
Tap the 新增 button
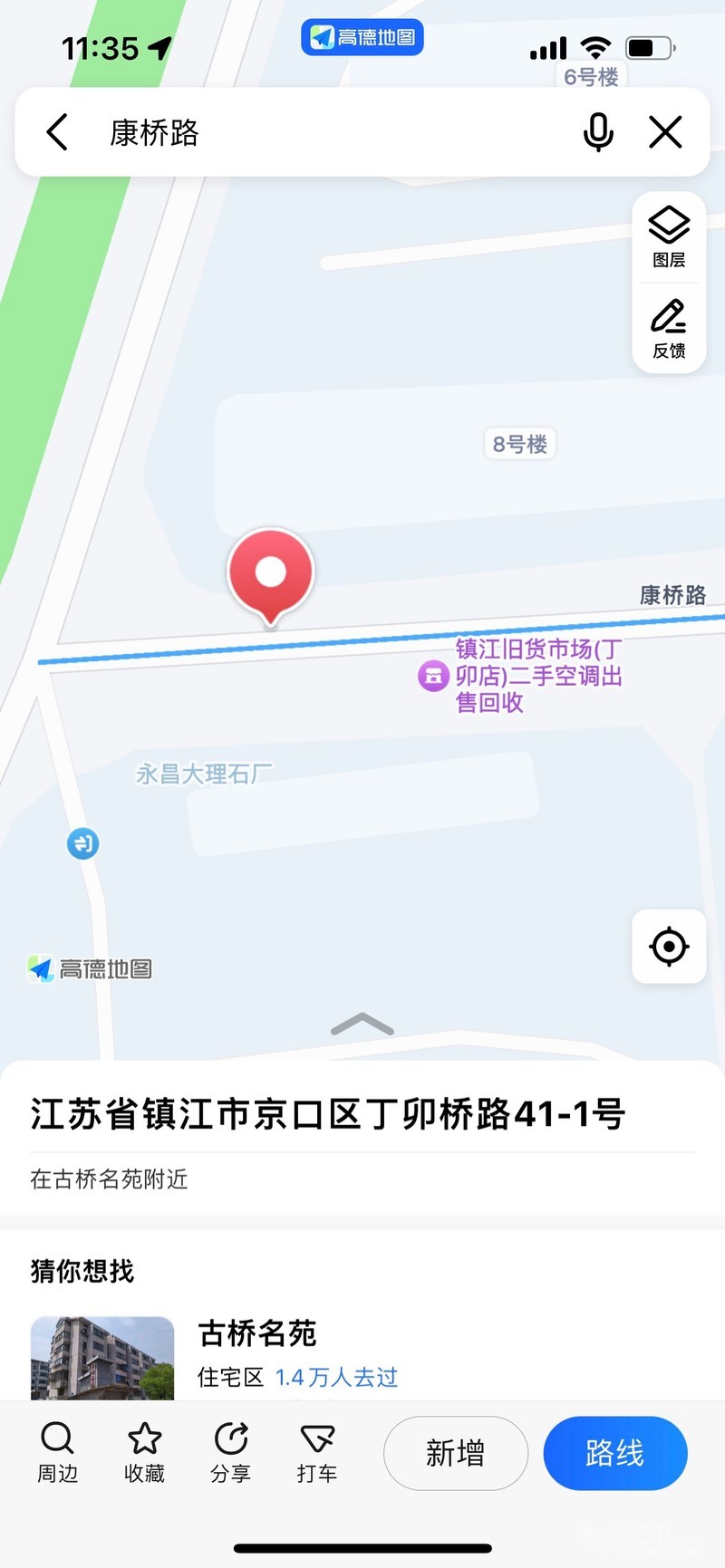(455, 1453)
